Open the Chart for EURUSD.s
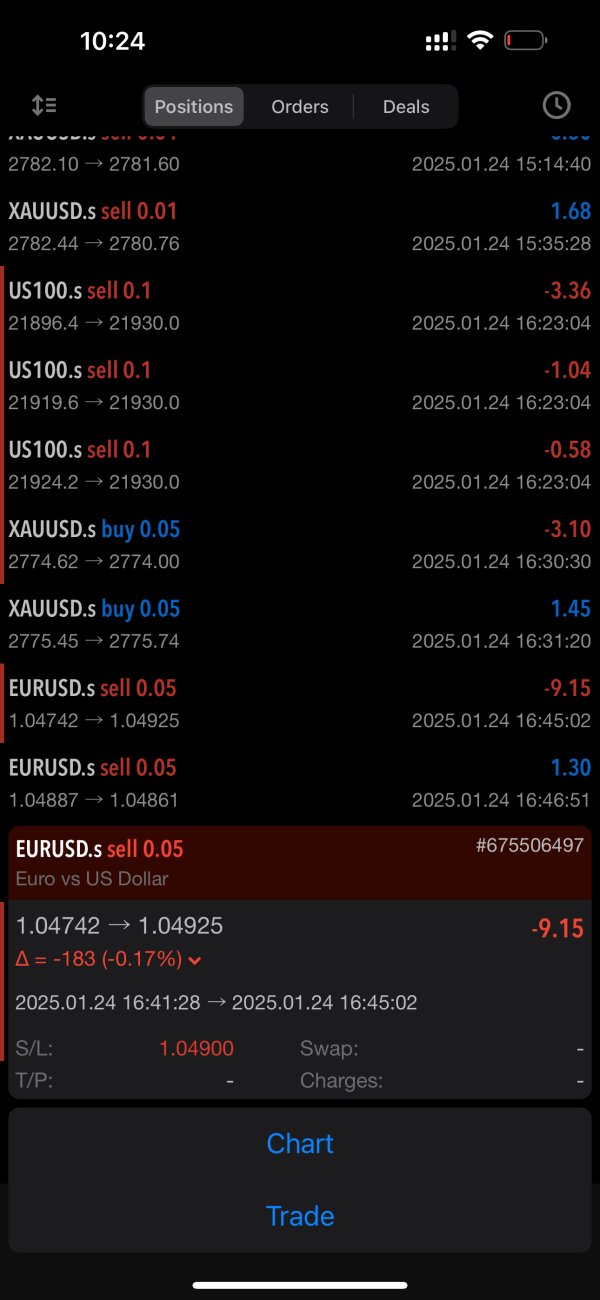Screen dimensions: 600x1300 300,1144
